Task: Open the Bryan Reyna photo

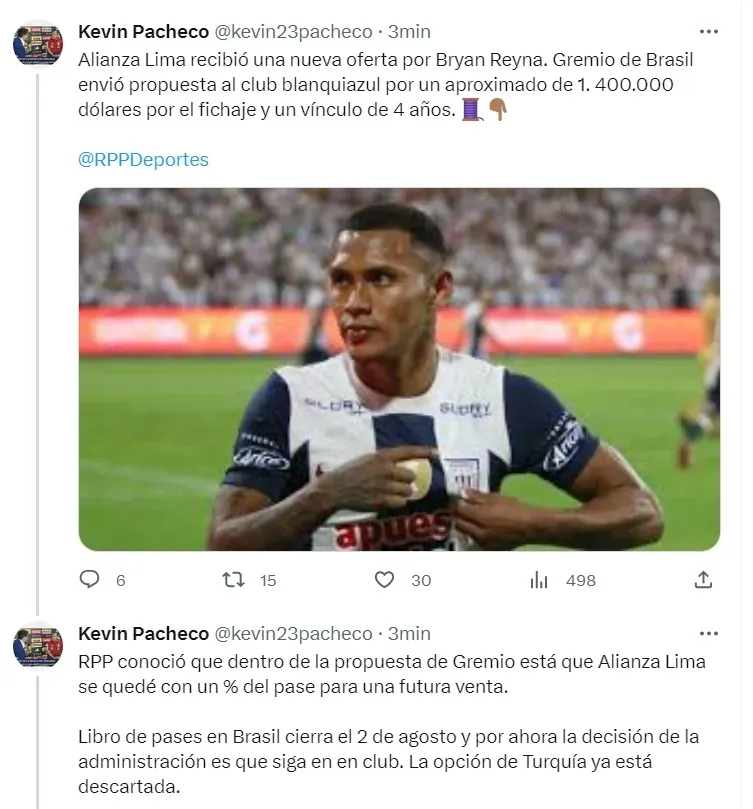Action: click(x=399, y=369)
